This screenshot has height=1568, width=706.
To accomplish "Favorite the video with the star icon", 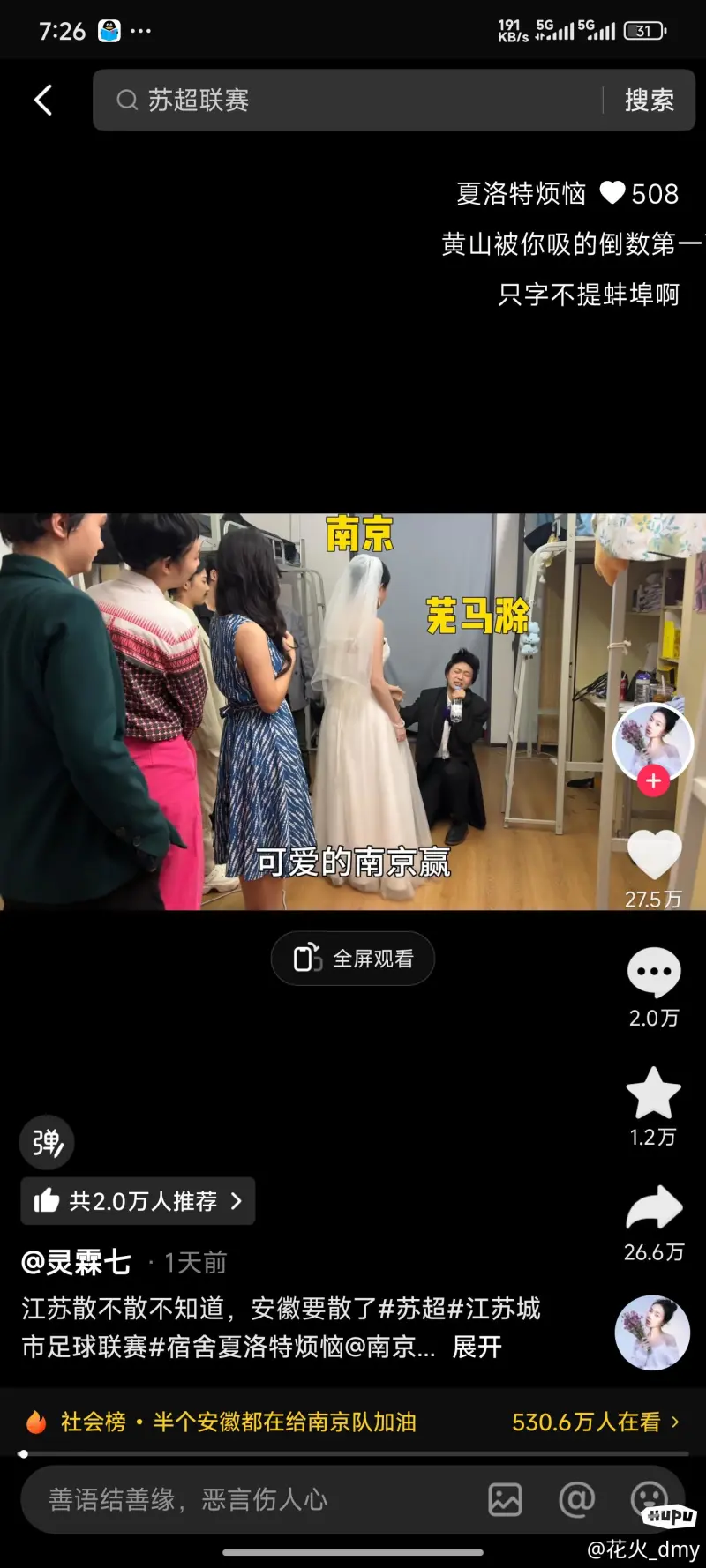I will coord(654,1094).
